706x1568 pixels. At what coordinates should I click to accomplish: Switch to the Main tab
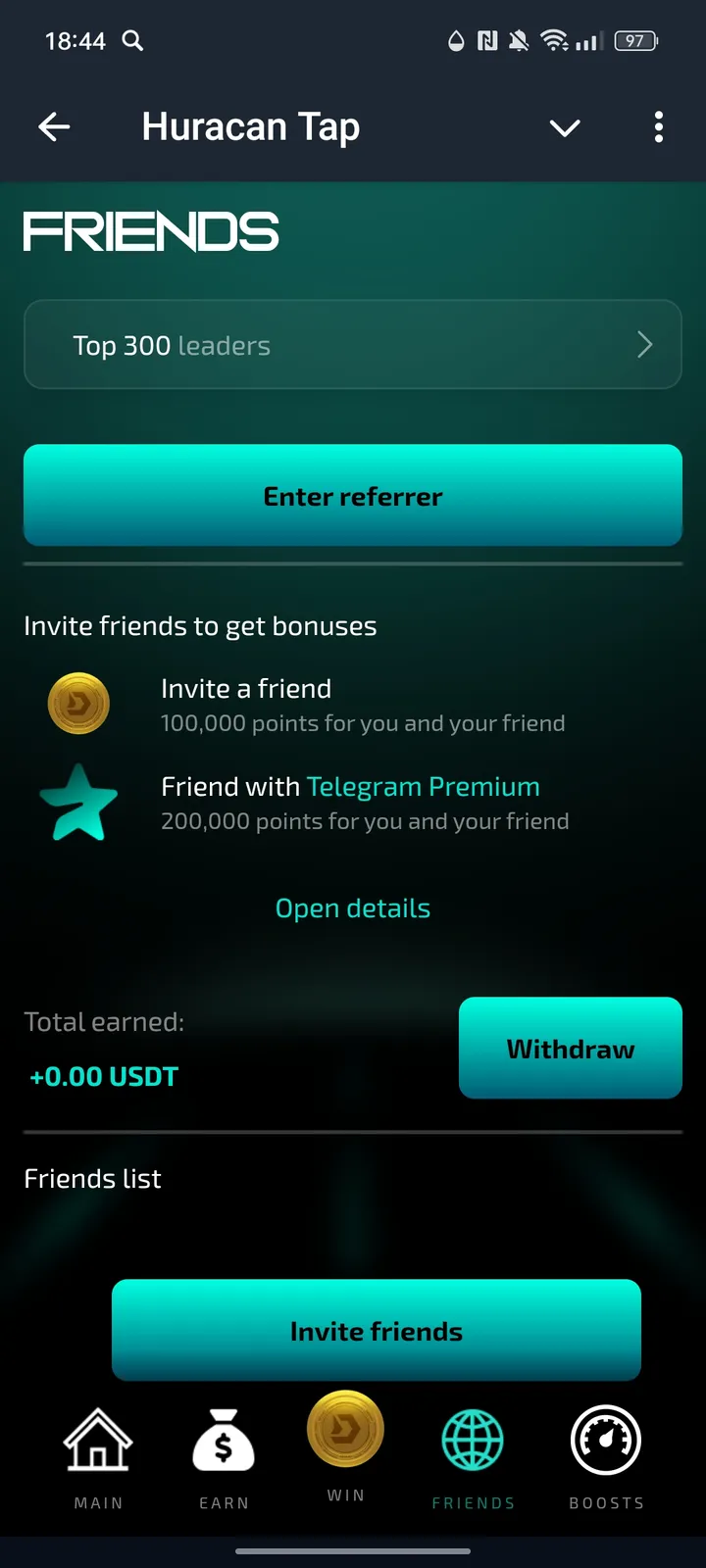(98, 1456)
